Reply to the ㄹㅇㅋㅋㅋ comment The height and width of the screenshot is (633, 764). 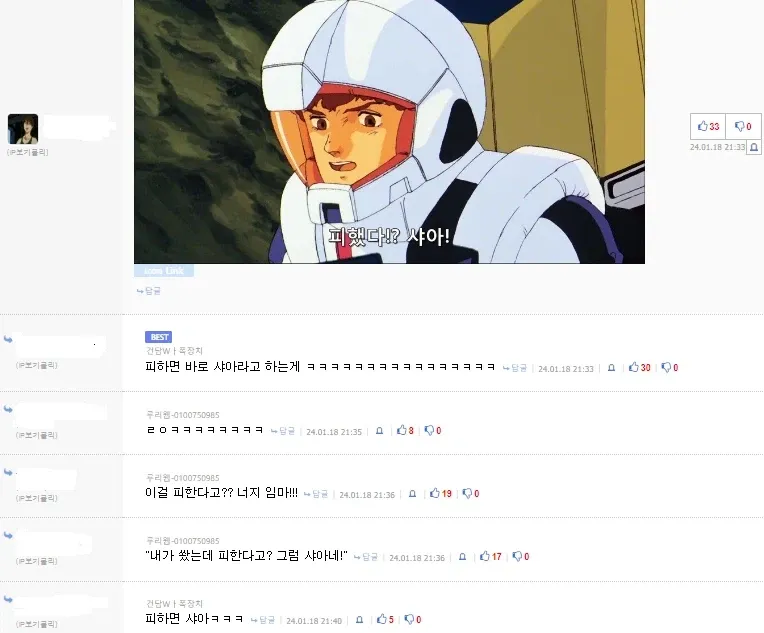(x=283, y=431)
